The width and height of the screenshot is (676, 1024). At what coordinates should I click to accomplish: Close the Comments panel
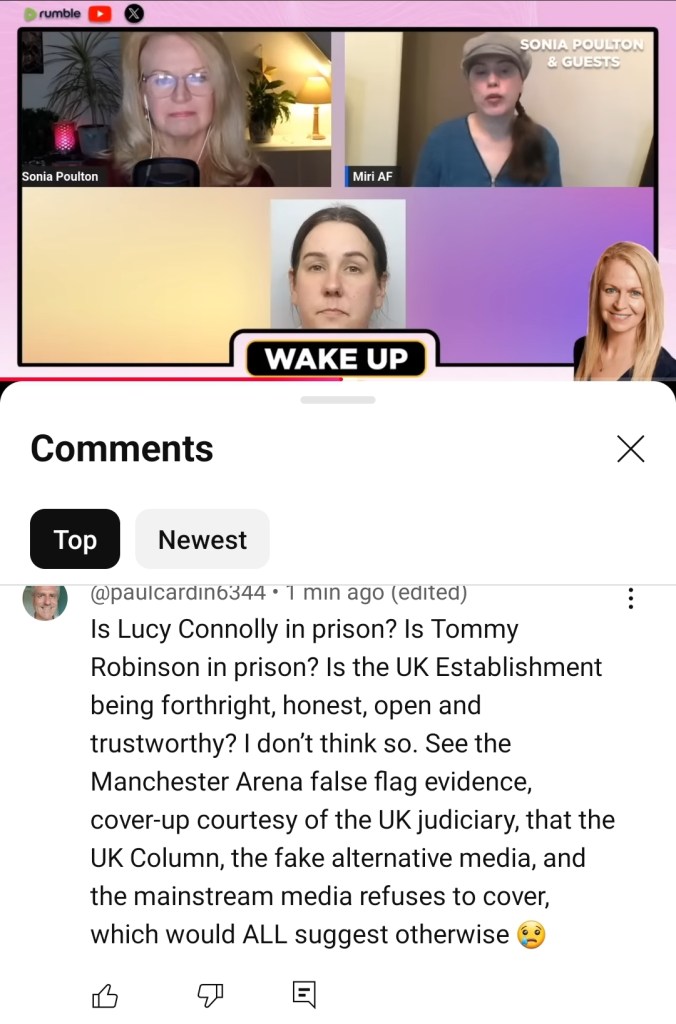pos(630,449)
